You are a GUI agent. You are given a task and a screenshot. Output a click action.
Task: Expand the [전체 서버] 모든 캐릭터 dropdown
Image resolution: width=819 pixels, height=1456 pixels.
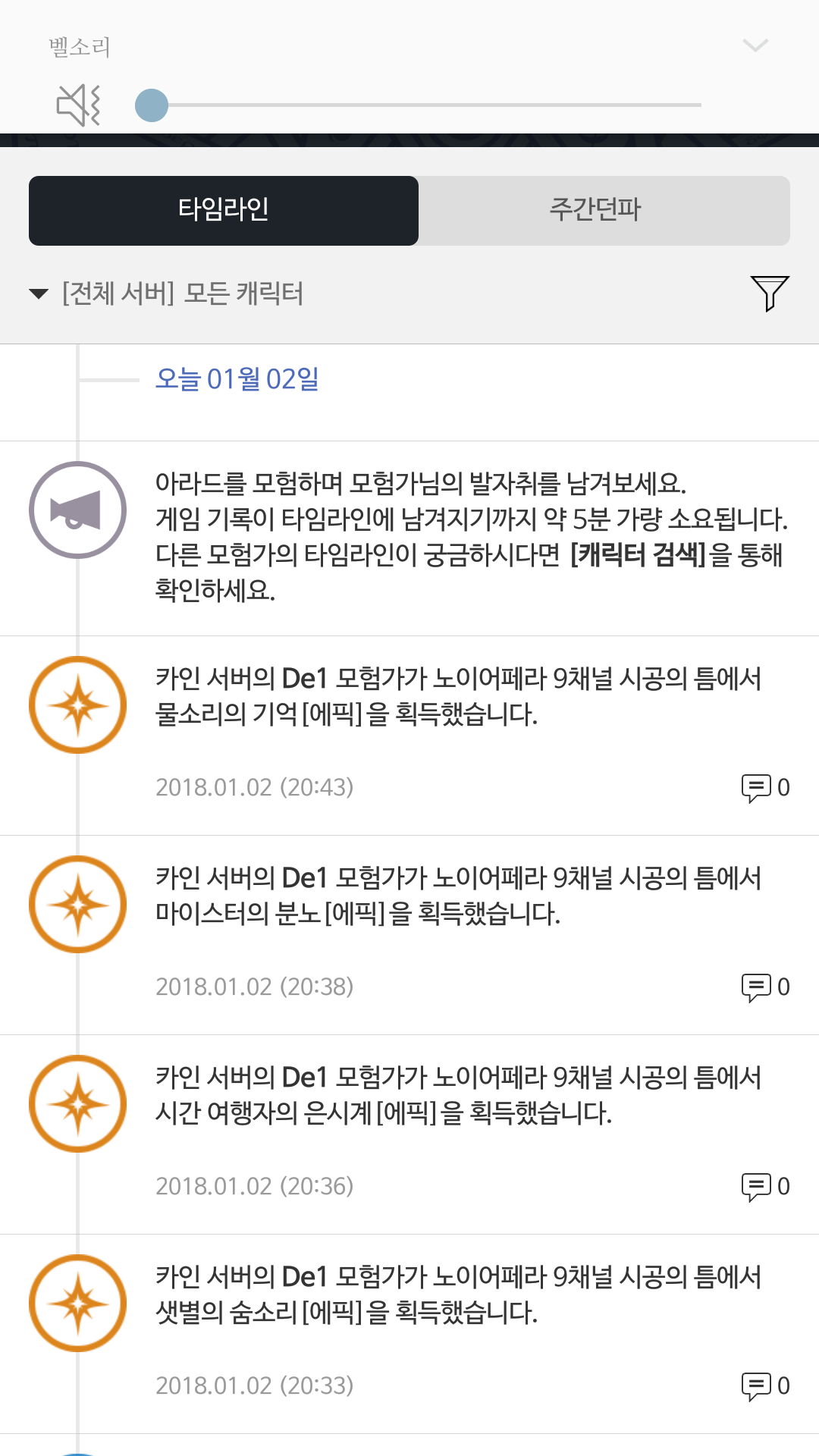coord(167,293)
